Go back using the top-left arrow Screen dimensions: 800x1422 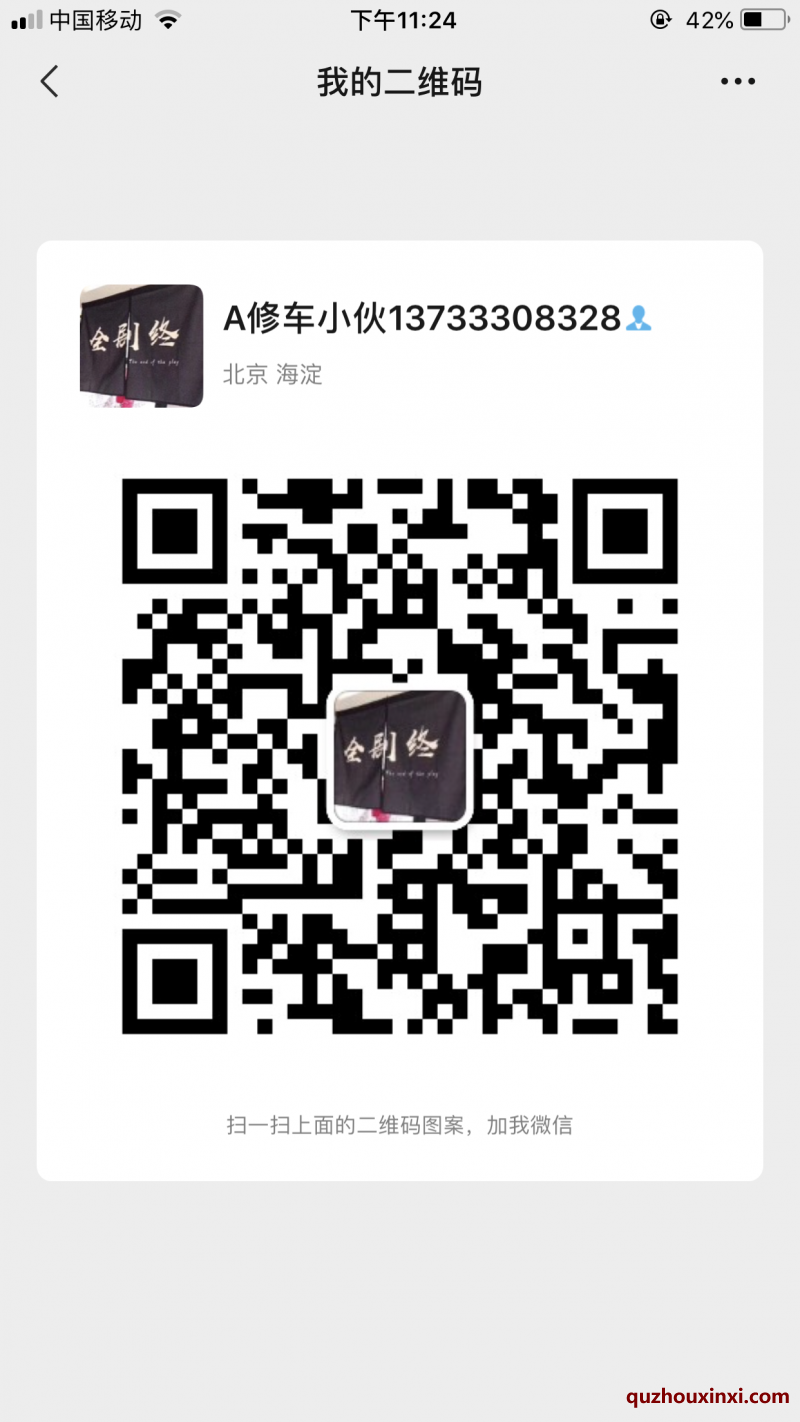pos(49,81)
